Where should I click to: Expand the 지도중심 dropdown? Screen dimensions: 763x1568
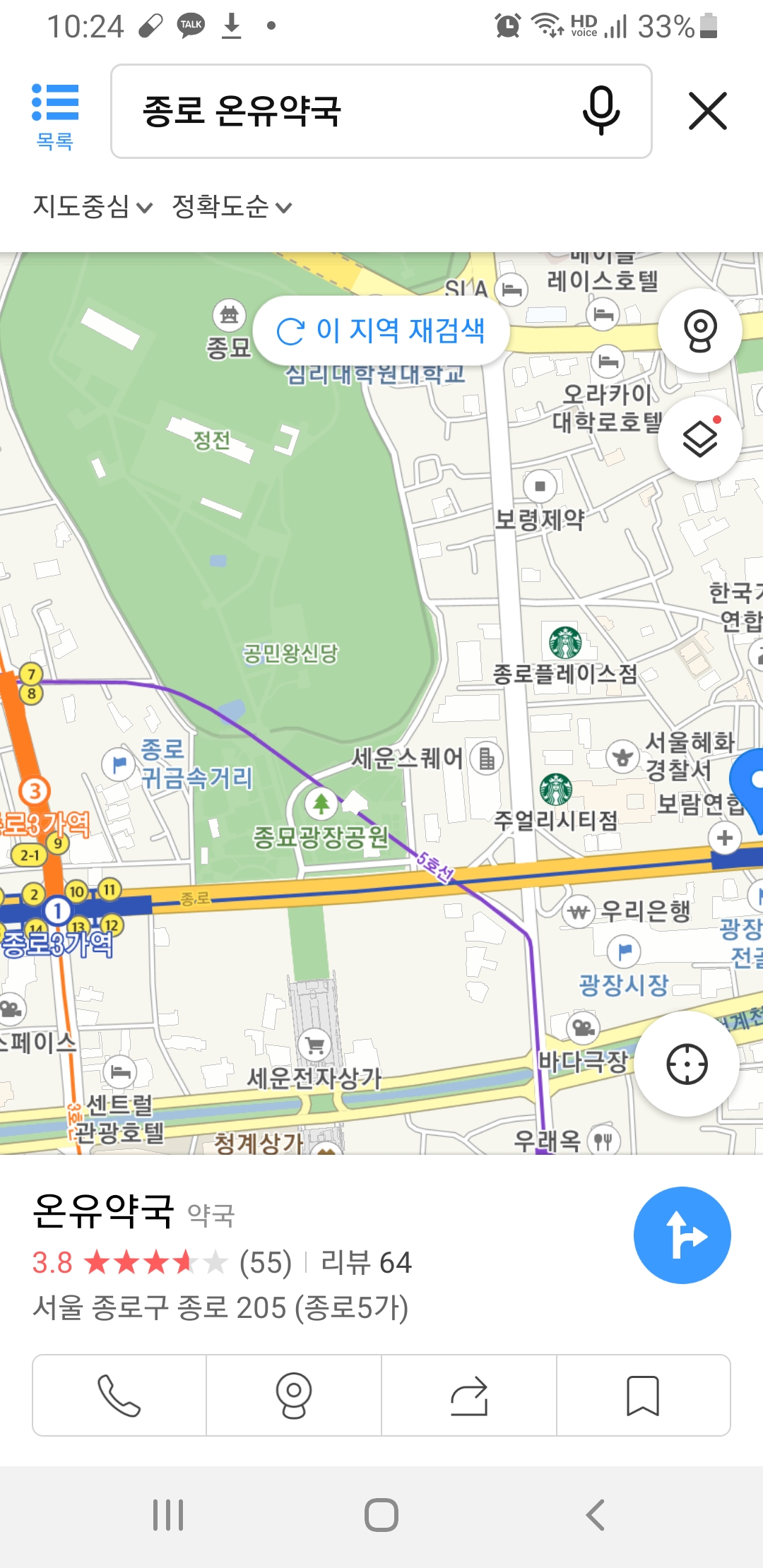93,206
